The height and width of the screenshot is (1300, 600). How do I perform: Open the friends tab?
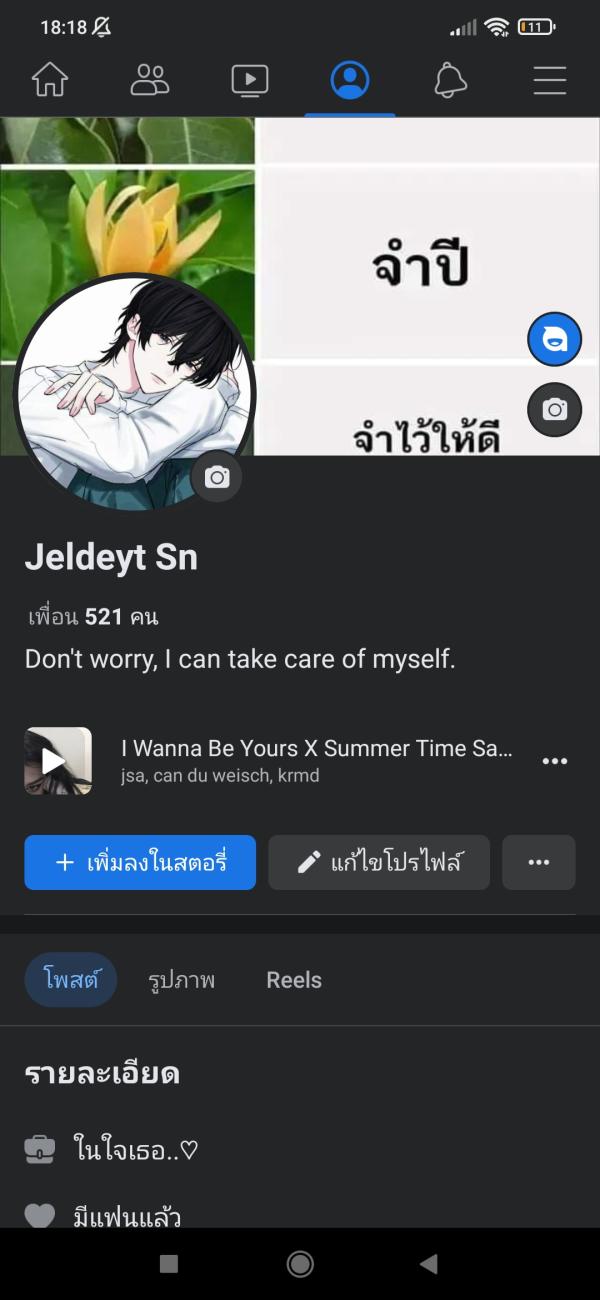click(150, 80)
